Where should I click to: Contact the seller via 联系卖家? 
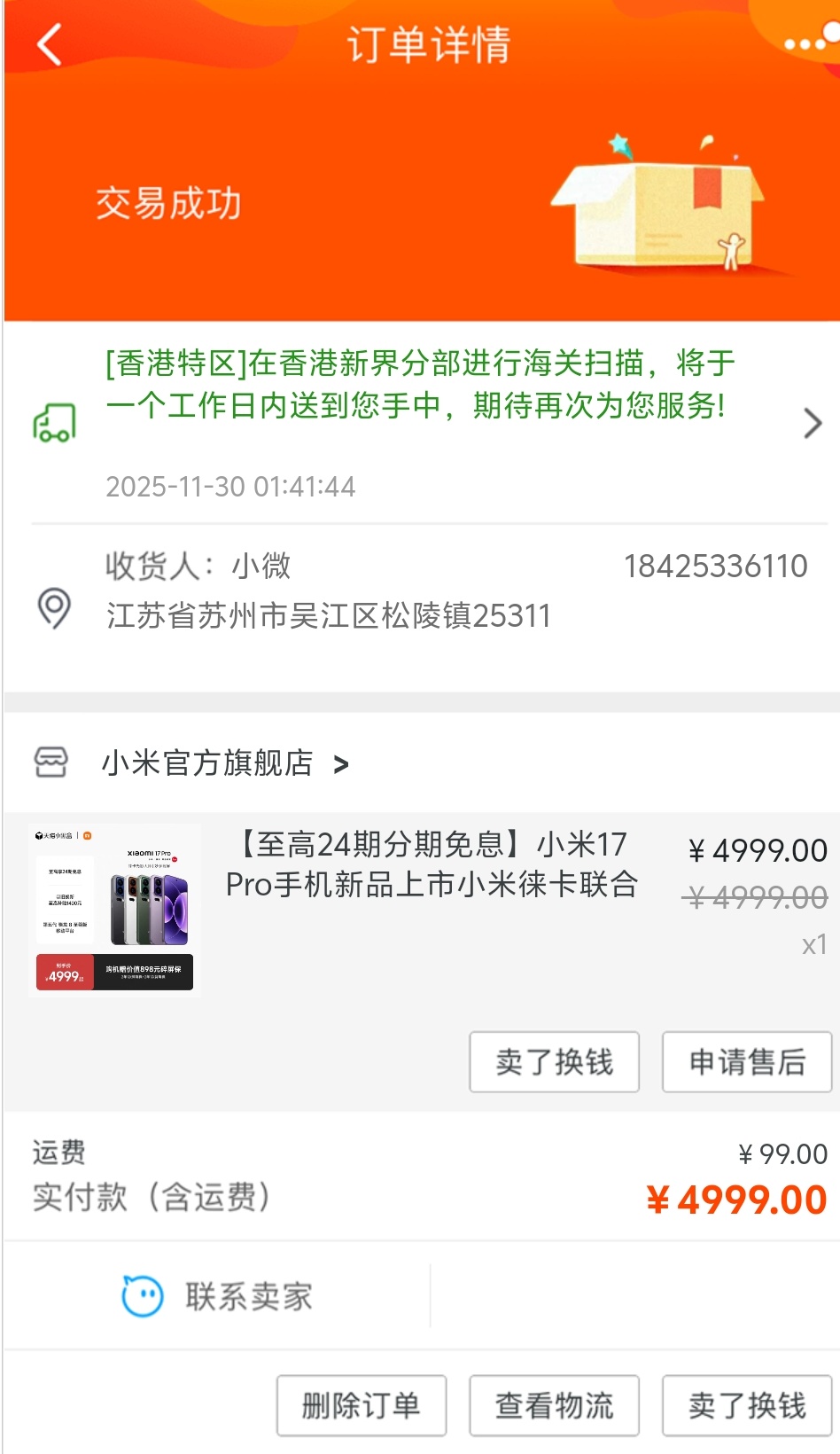click(x=218, y=1296)
